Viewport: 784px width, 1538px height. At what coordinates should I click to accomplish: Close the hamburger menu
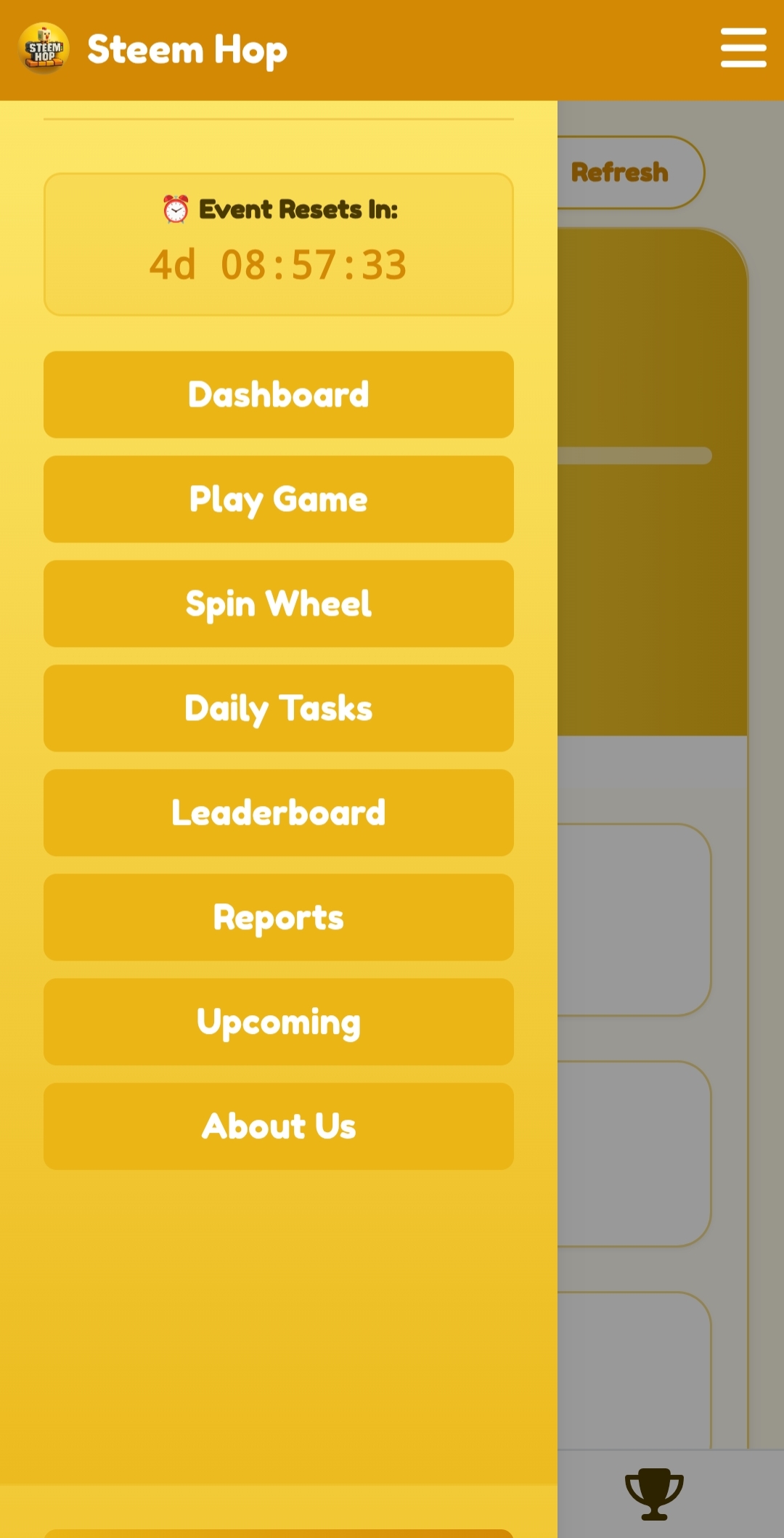coord(743,49)
